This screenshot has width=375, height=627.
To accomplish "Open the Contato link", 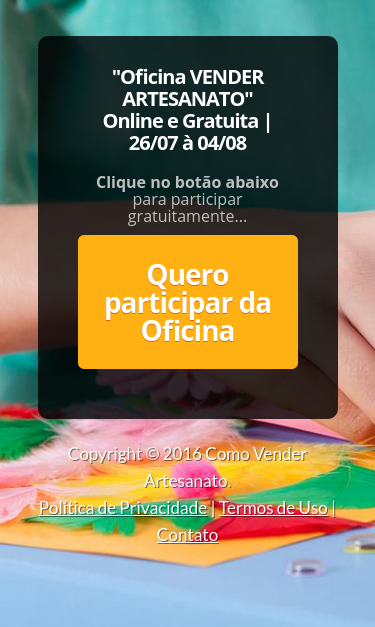I will point(188,535).
